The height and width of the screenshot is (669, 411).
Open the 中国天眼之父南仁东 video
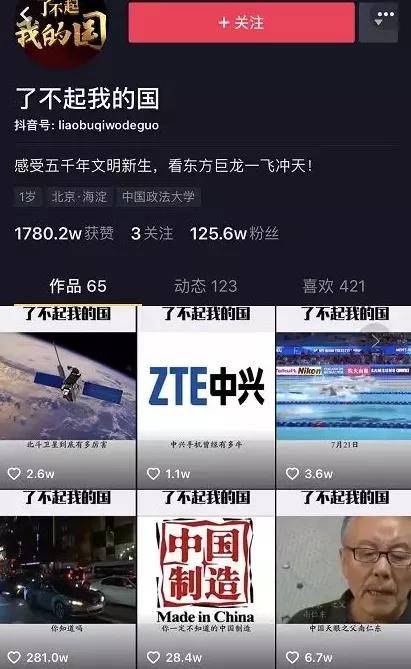pyautogui.click(x=344, y=579)
